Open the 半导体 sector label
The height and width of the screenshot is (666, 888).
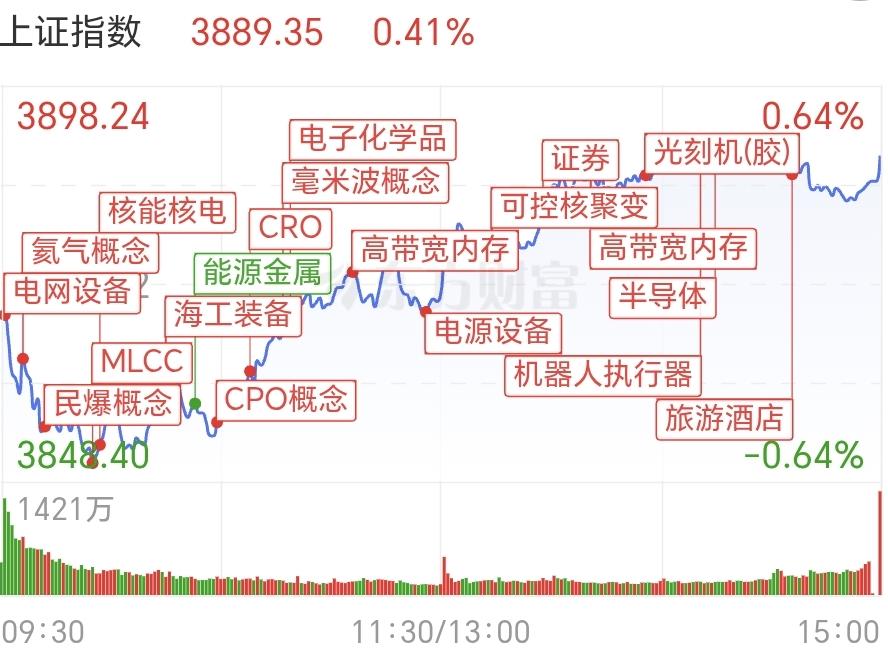(x=662, y=296)
